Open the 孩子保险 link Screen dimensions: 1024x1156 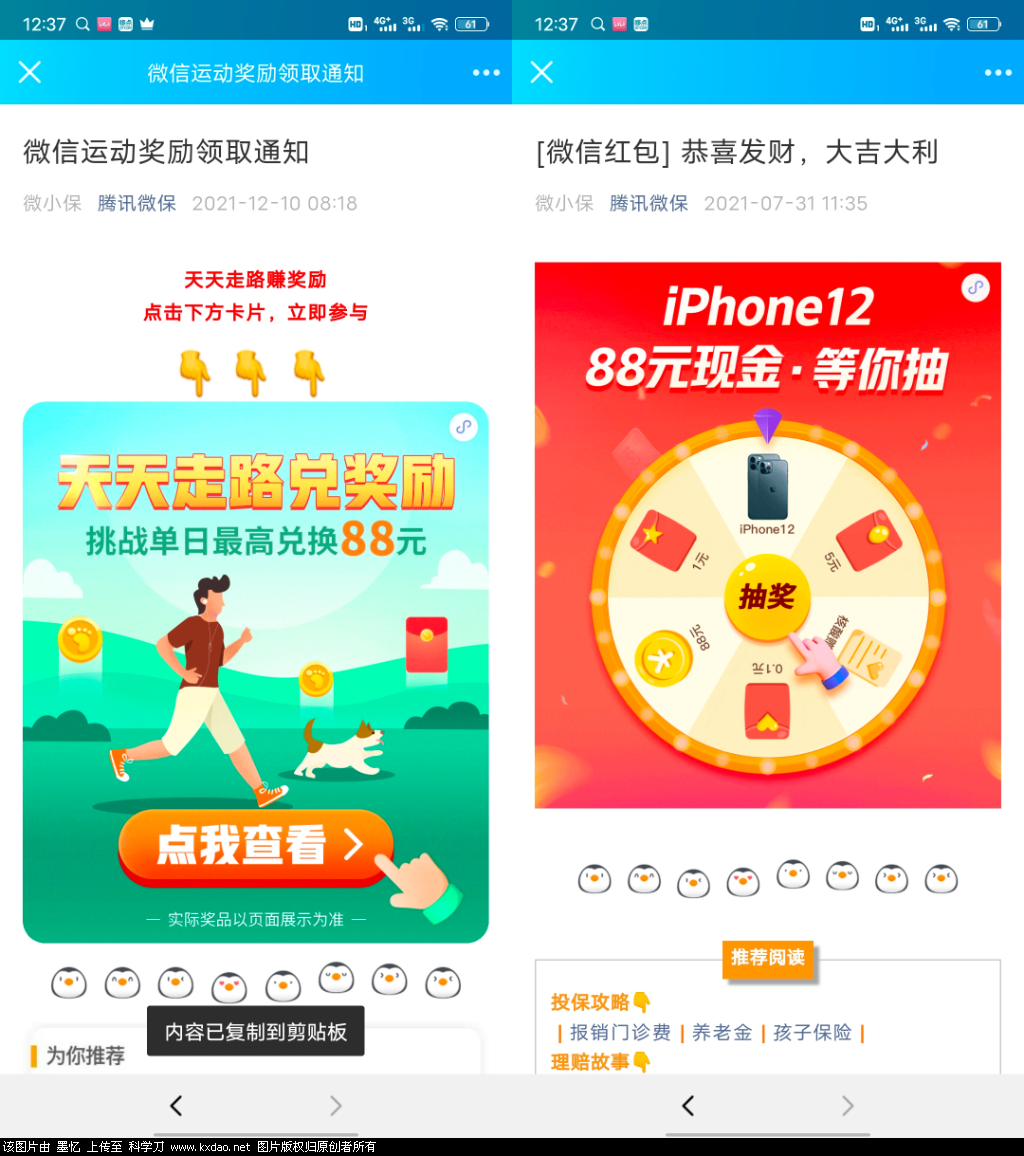[812, 1032]
